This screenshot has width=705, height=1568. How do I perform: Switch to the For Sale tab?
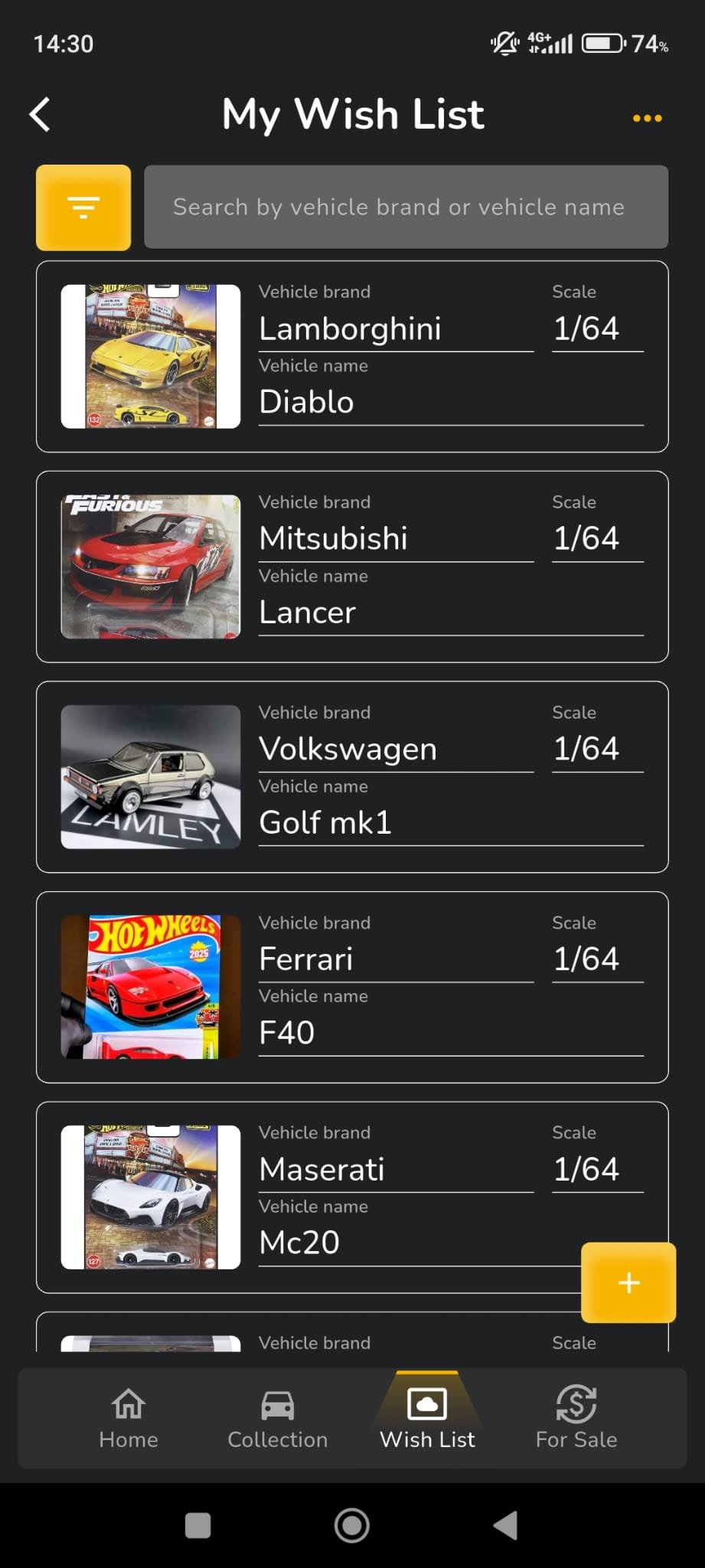(x=576, y=1419)
